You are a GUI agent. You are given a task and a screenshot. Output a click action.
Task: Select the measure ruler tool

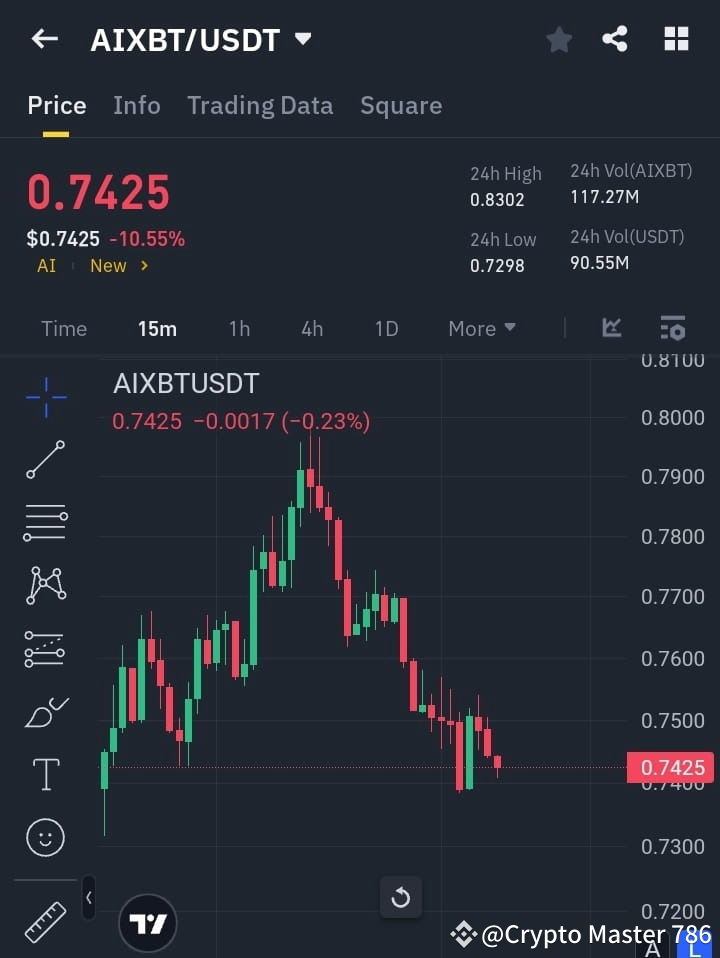(x=44, y=922)
